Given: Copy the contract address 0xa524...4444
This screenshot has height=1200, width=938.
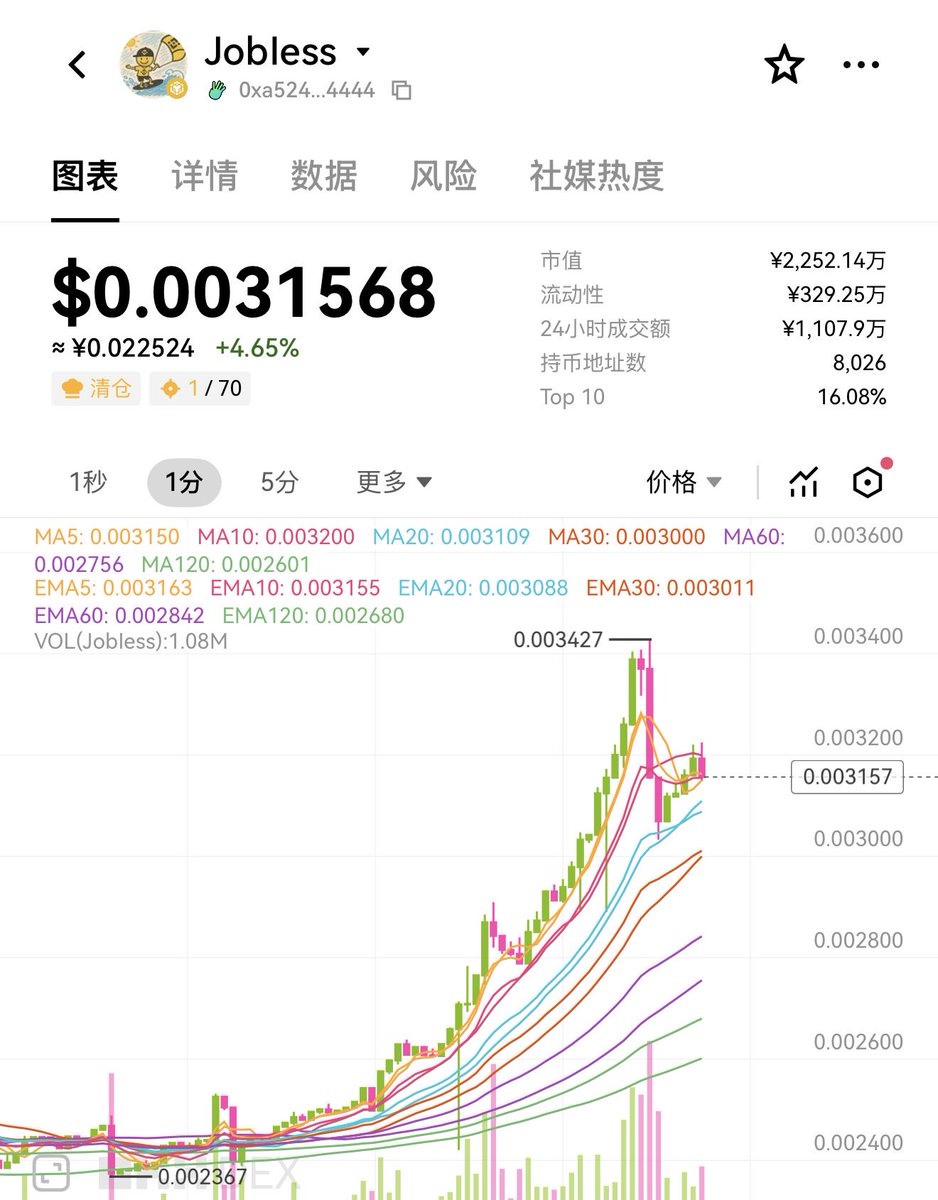Looking at the screenshot, I should (x=402, y=91).
